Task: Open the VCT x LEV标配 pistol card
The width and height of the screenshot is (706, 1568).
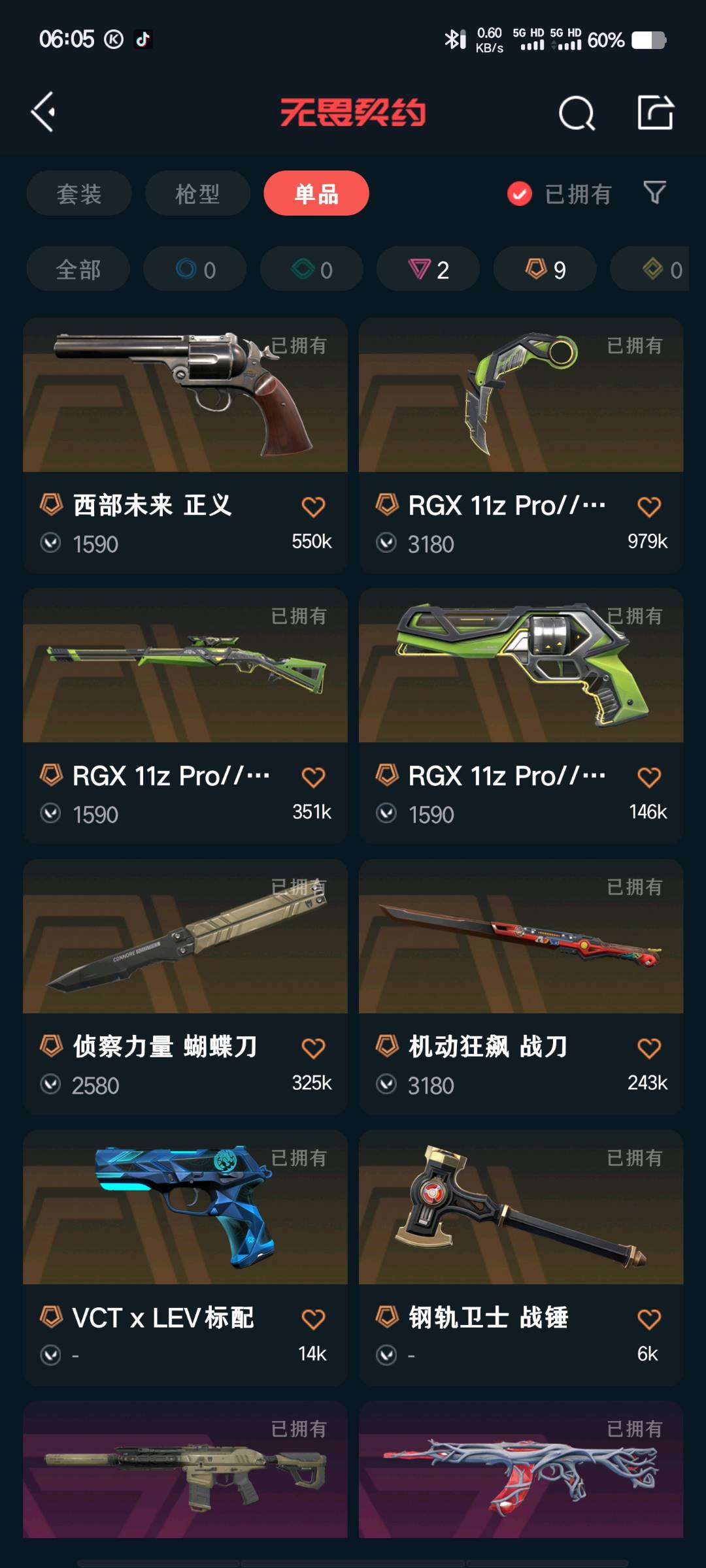Action: (x=185, y=1258)
